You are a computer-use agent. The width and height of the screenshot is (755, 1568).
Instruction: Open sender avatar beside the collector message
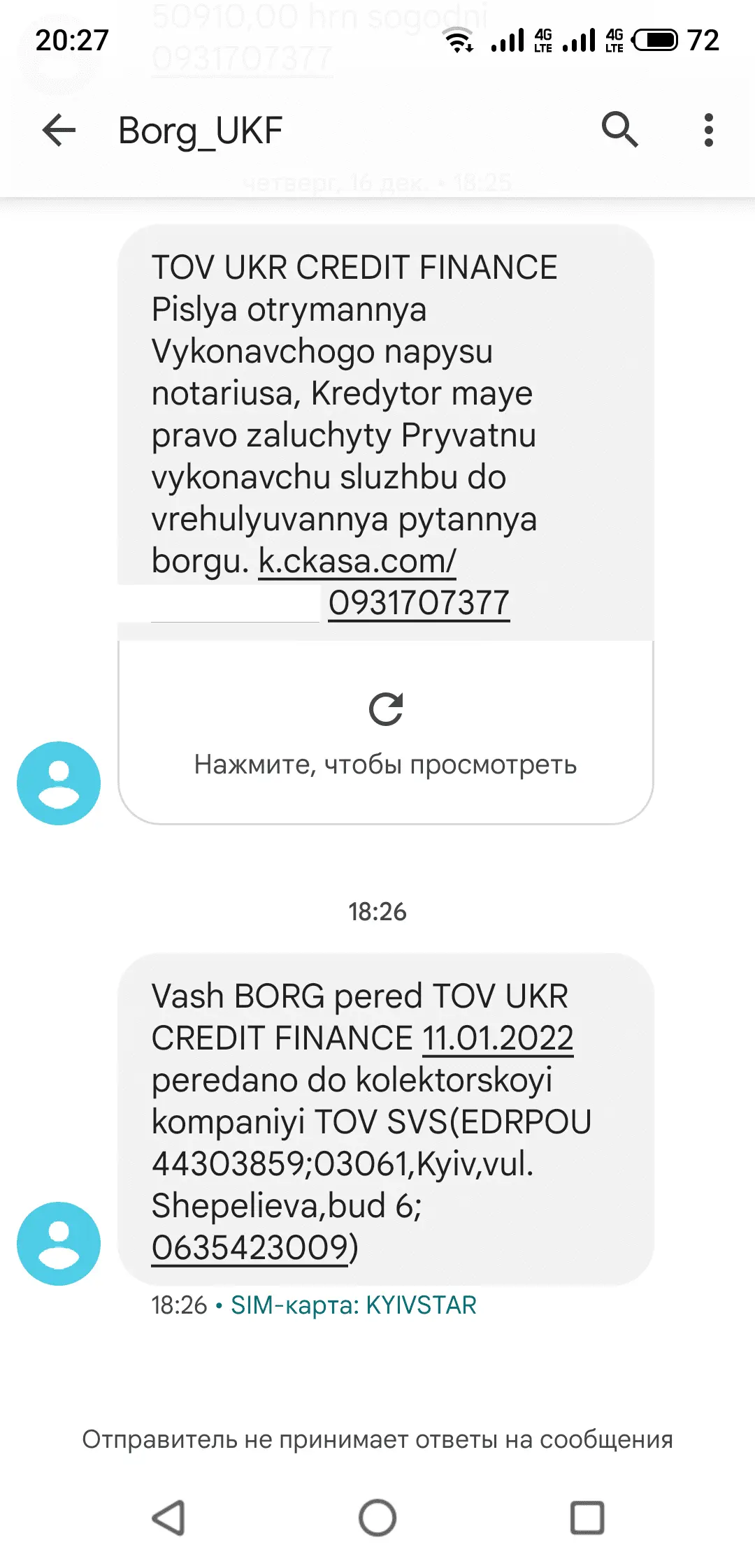59,1244
